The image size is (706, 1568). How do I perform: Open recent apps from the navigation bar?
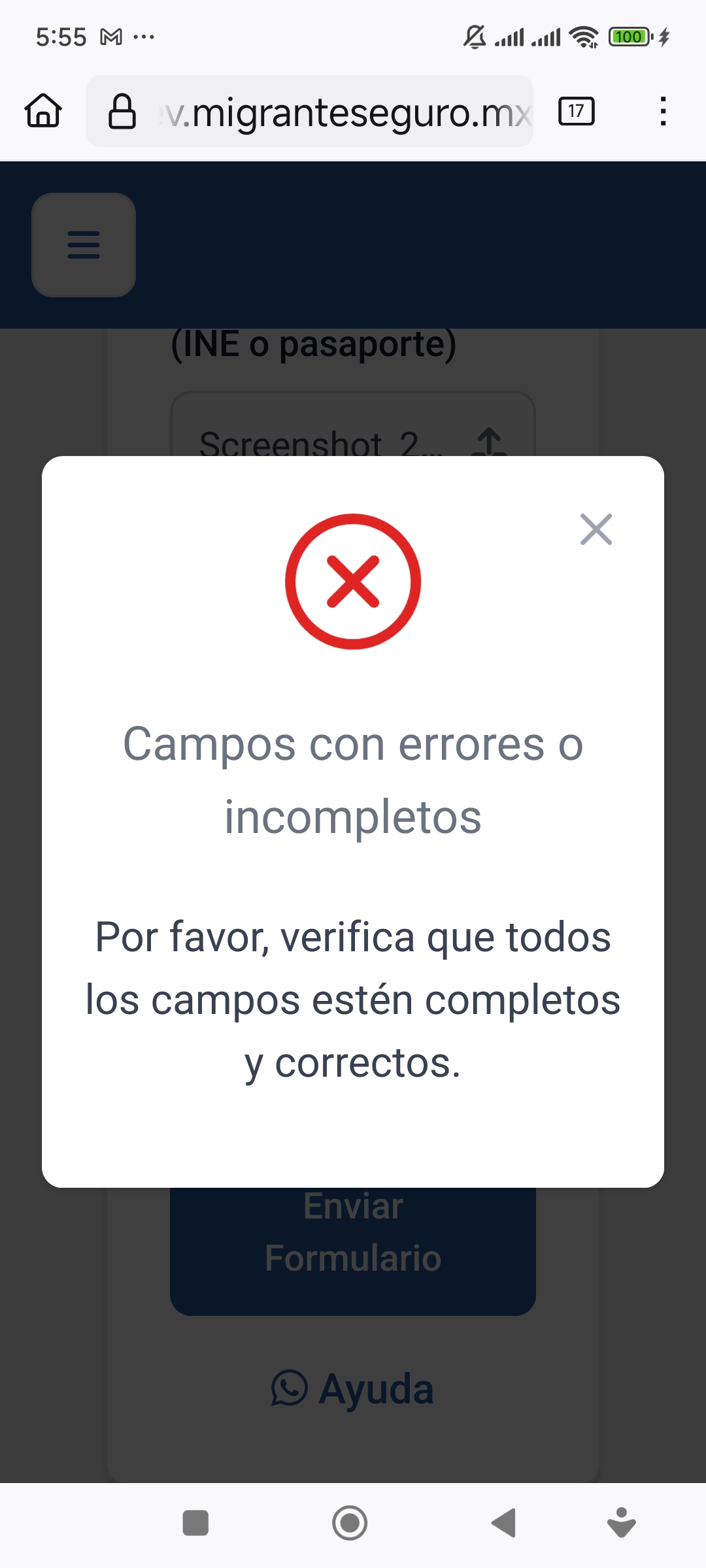click(x=195, y=1523)
